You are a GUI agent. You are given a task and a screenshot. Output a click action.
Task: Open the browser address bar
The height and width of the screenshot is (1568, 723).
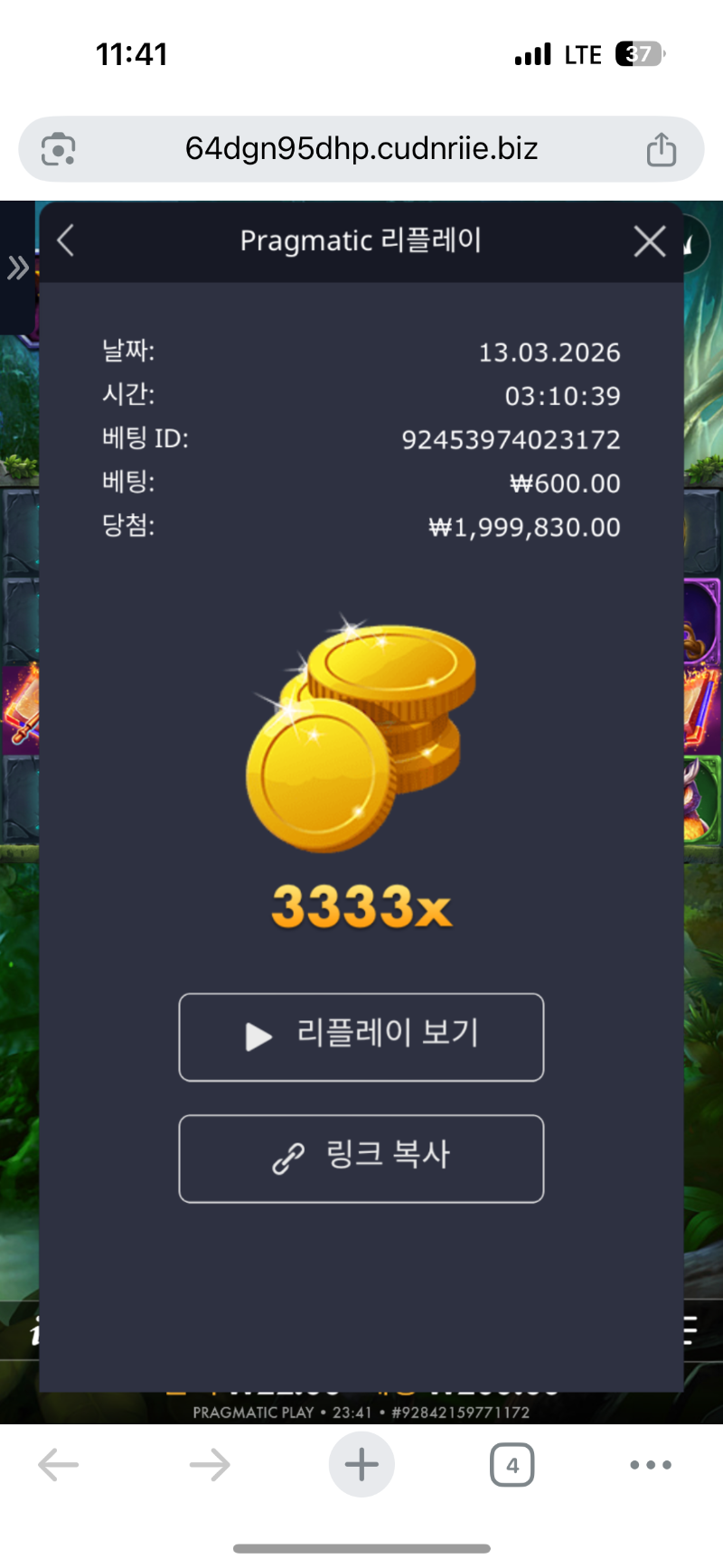coord(361,149)
